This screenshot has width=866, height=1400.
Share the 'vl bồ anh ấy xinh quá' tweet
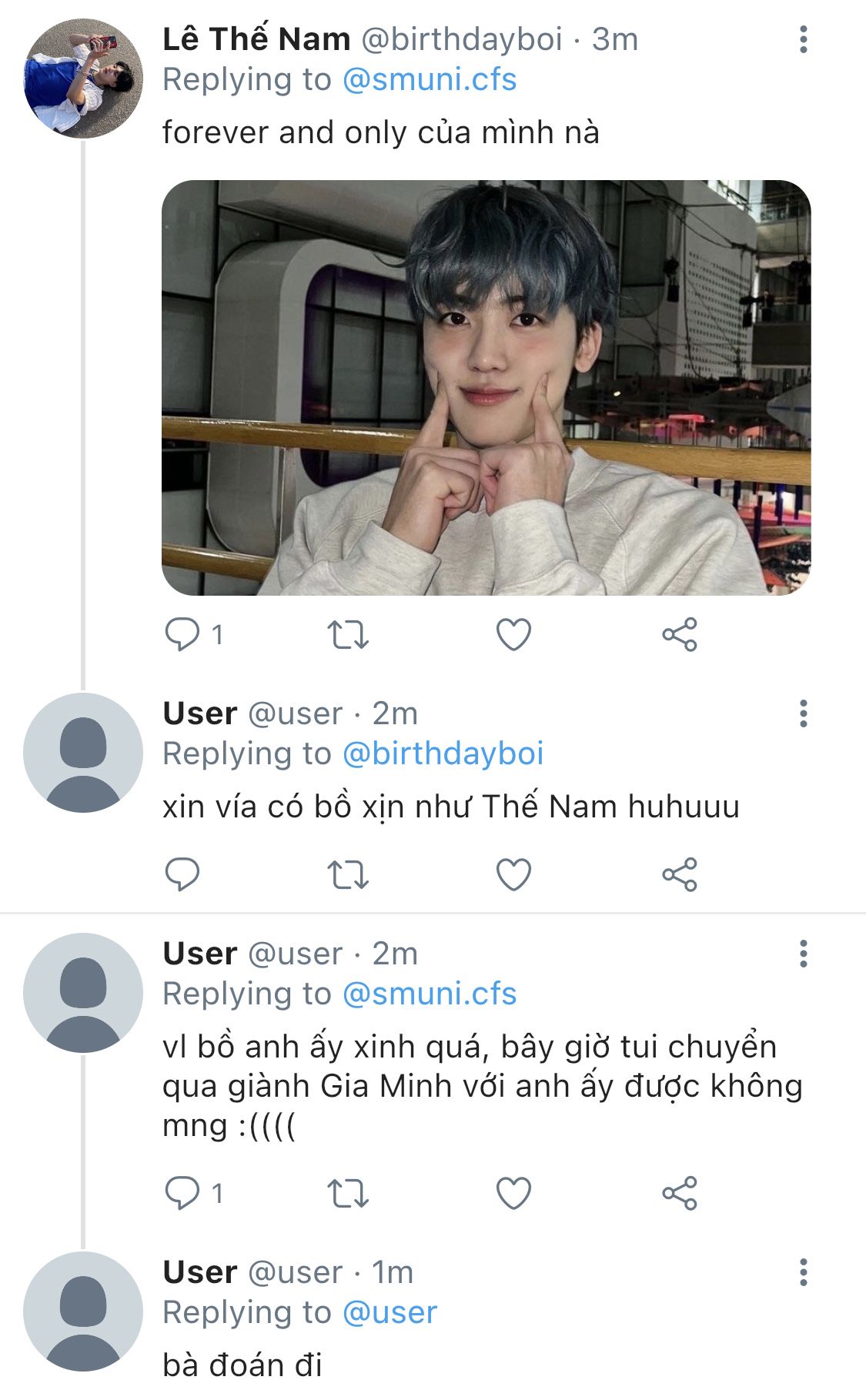pyautogui.click(x=679, y=1194)
